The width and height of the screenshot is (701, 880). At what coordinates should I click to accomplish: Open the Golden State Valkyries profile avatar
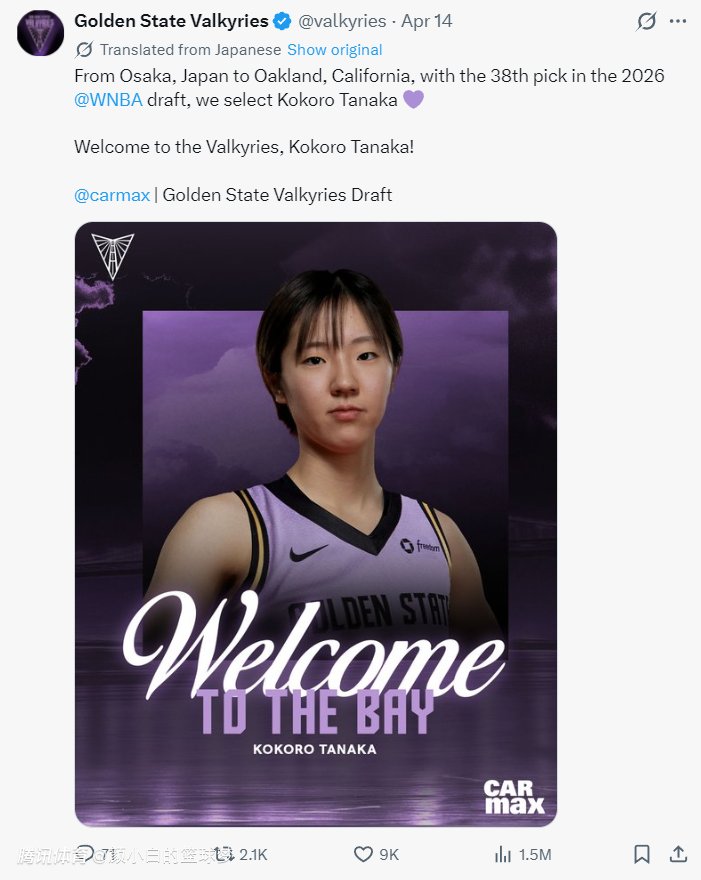tap(40, 32)
